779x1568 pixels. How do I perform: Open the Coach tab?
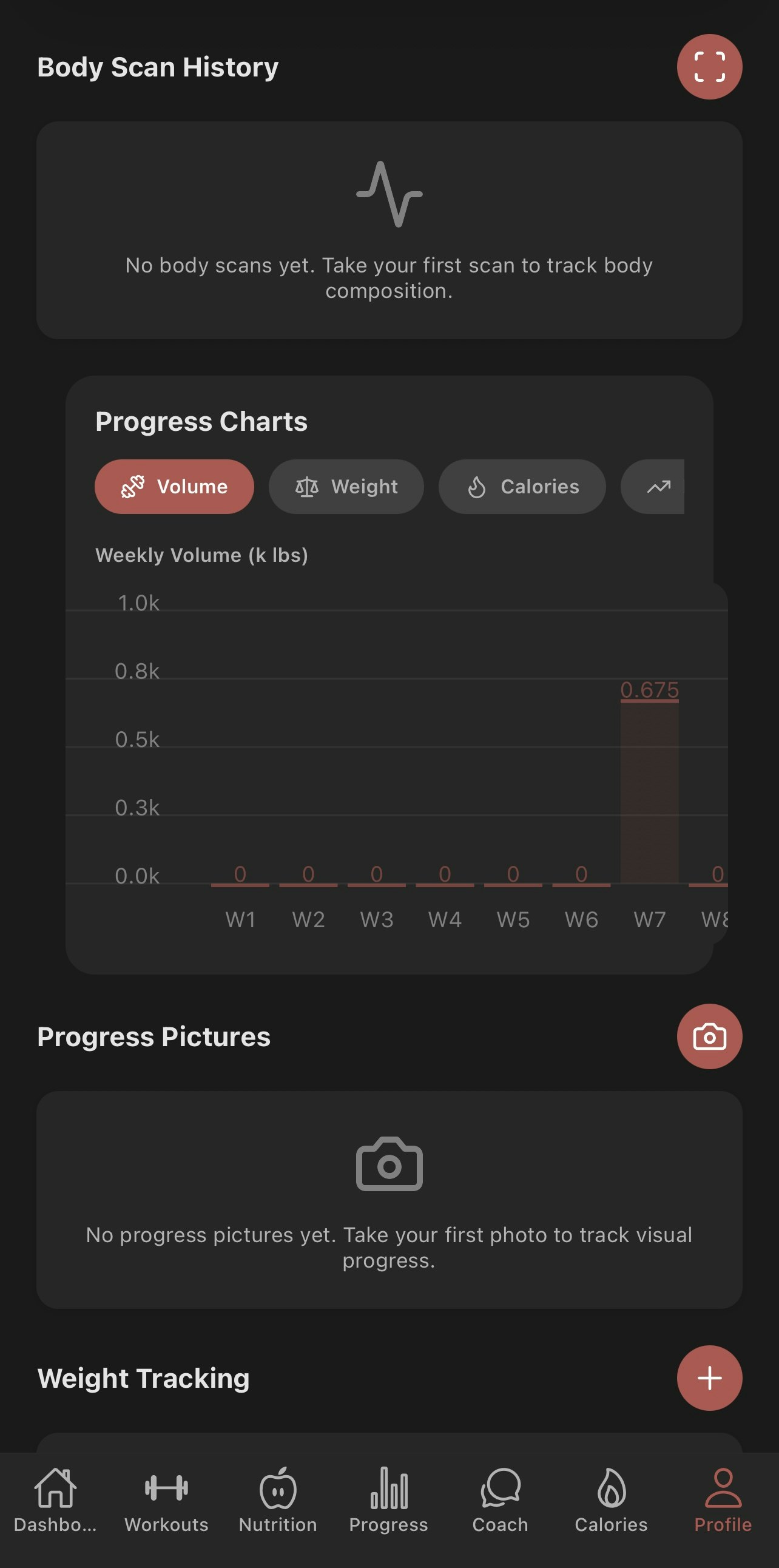pos(500,1500)
